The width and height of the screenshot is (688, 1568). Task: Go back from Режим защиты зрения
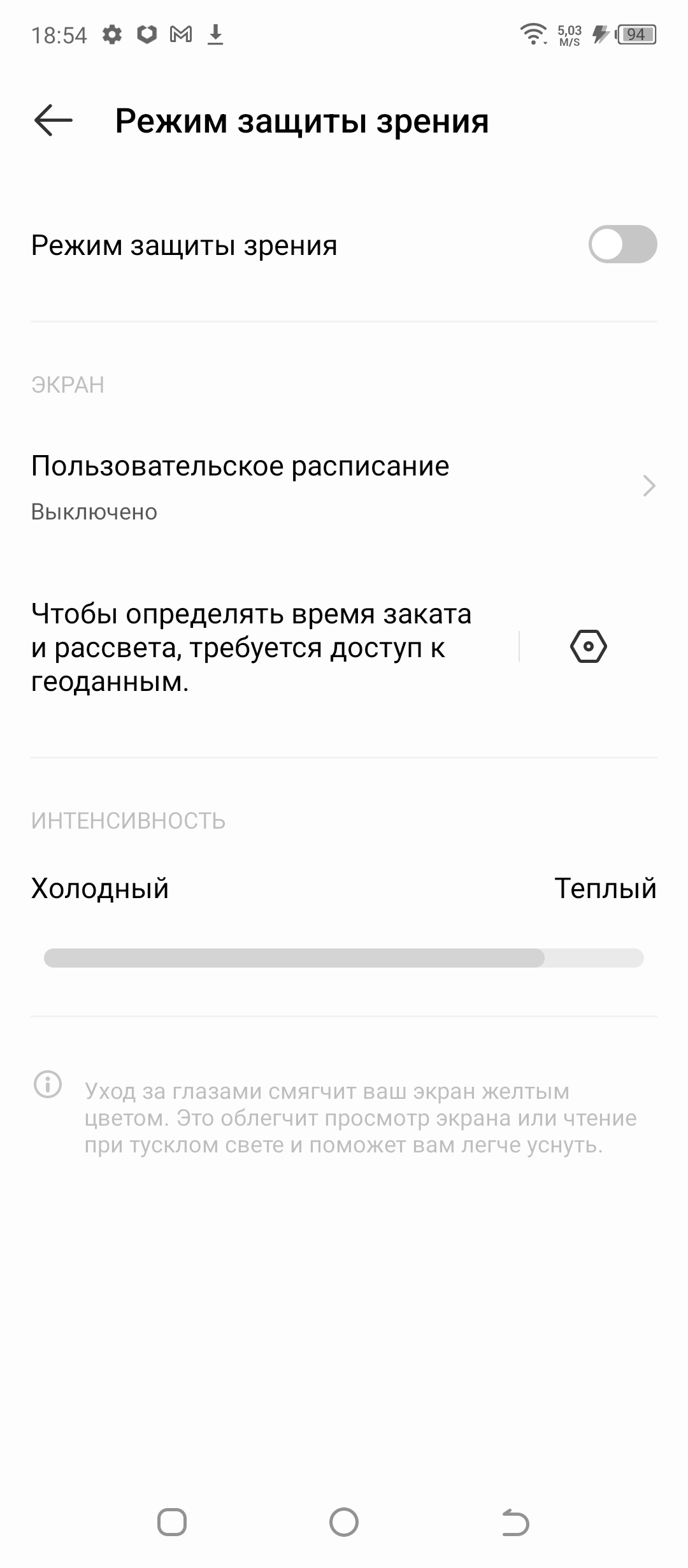coord(54,121)
